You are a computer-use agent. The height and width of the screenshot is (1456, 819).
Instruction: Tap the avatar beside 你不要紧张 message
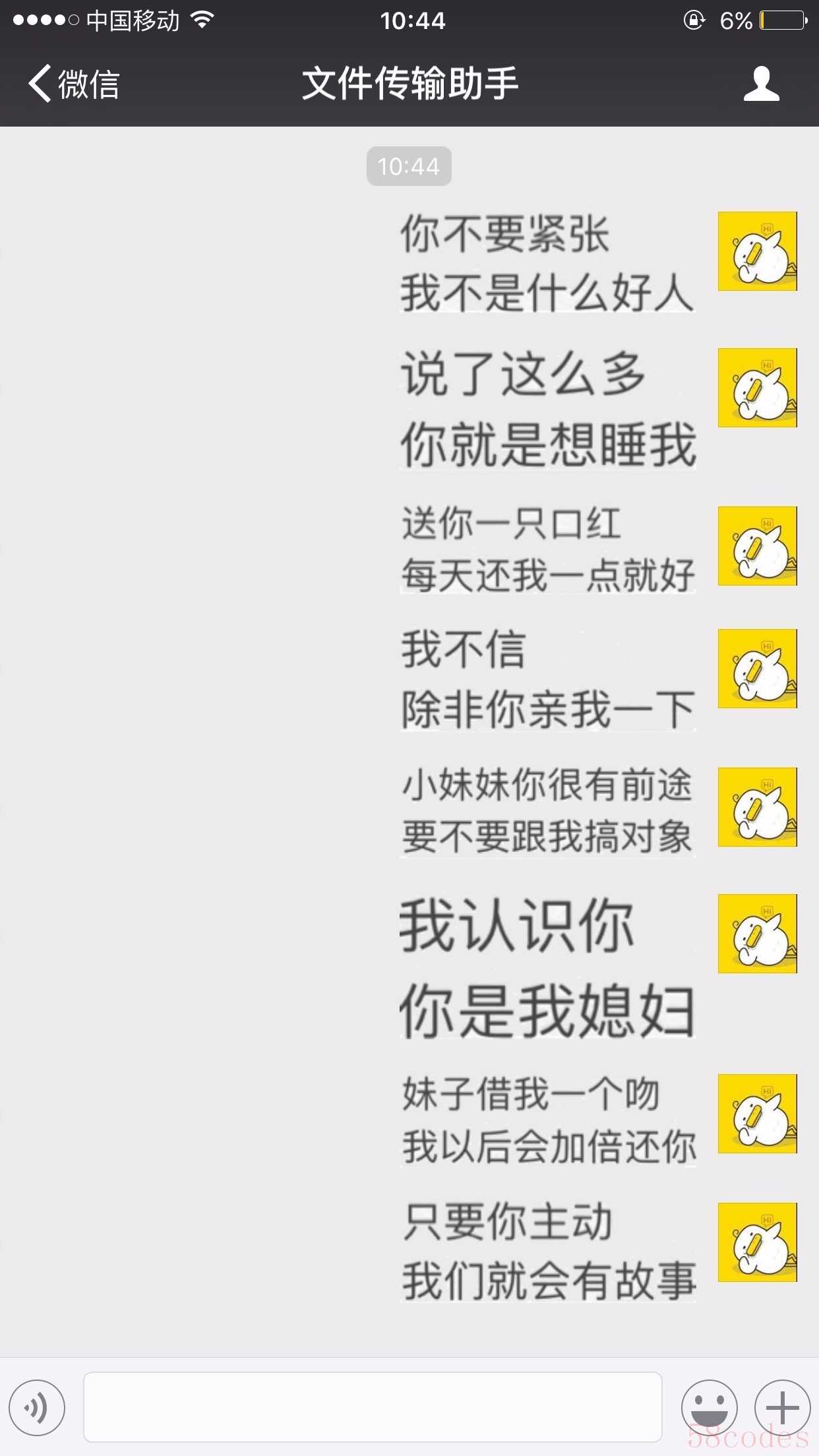[x=758, y=251]
